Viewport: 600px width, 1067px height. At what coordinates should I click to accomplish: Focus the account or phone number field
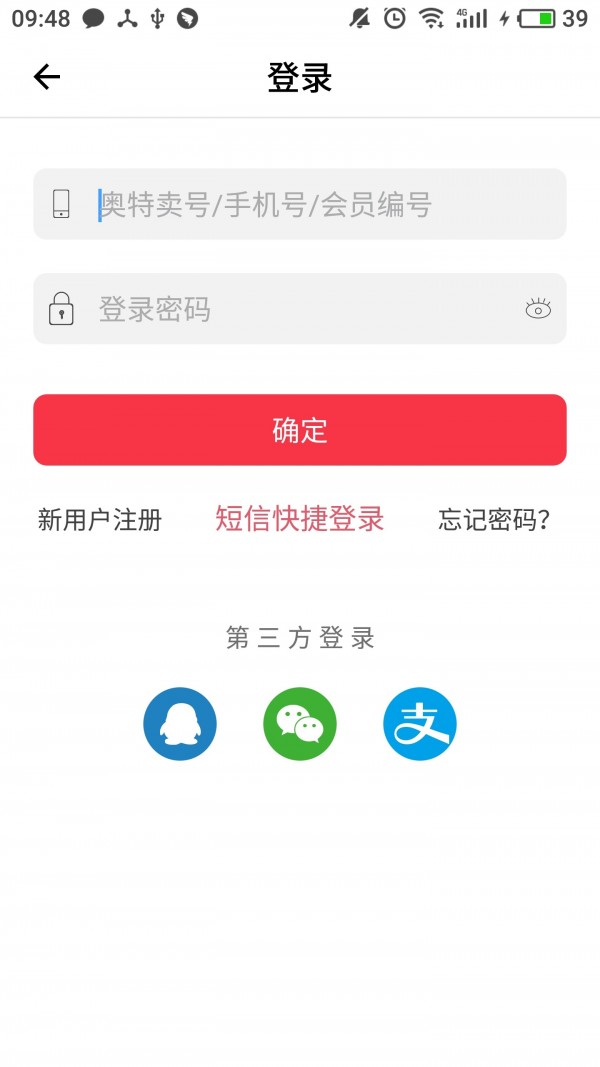tap(300, 204)
